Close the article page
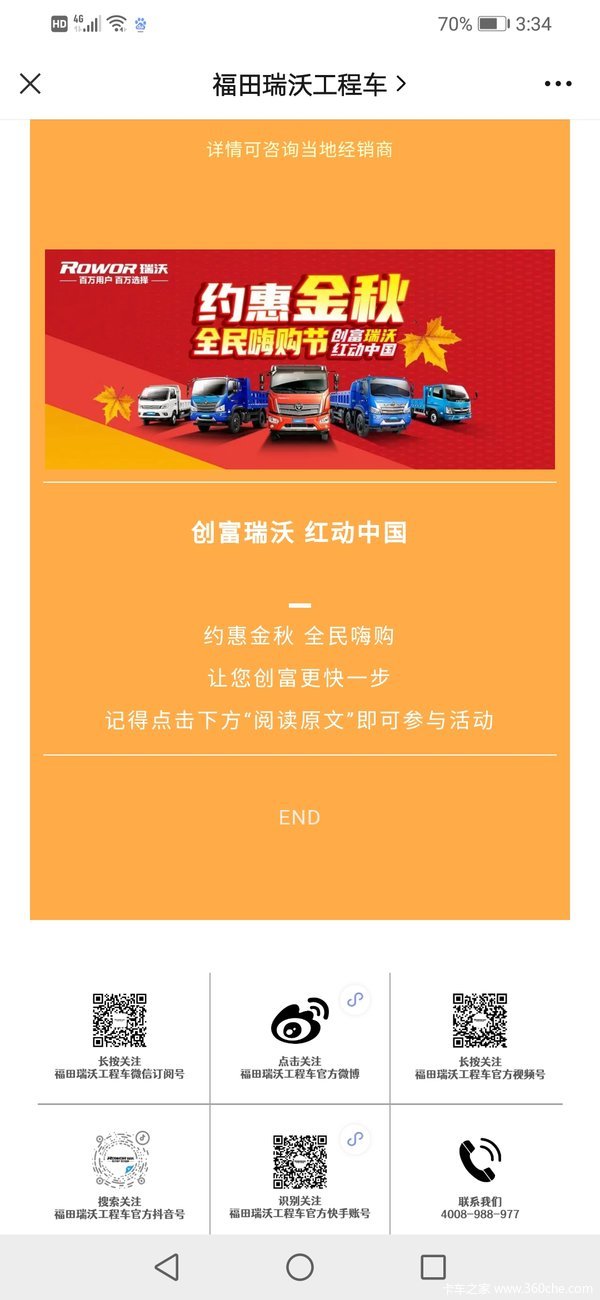The height and width of the screenshot is (1300, 600). coord(30,84)
